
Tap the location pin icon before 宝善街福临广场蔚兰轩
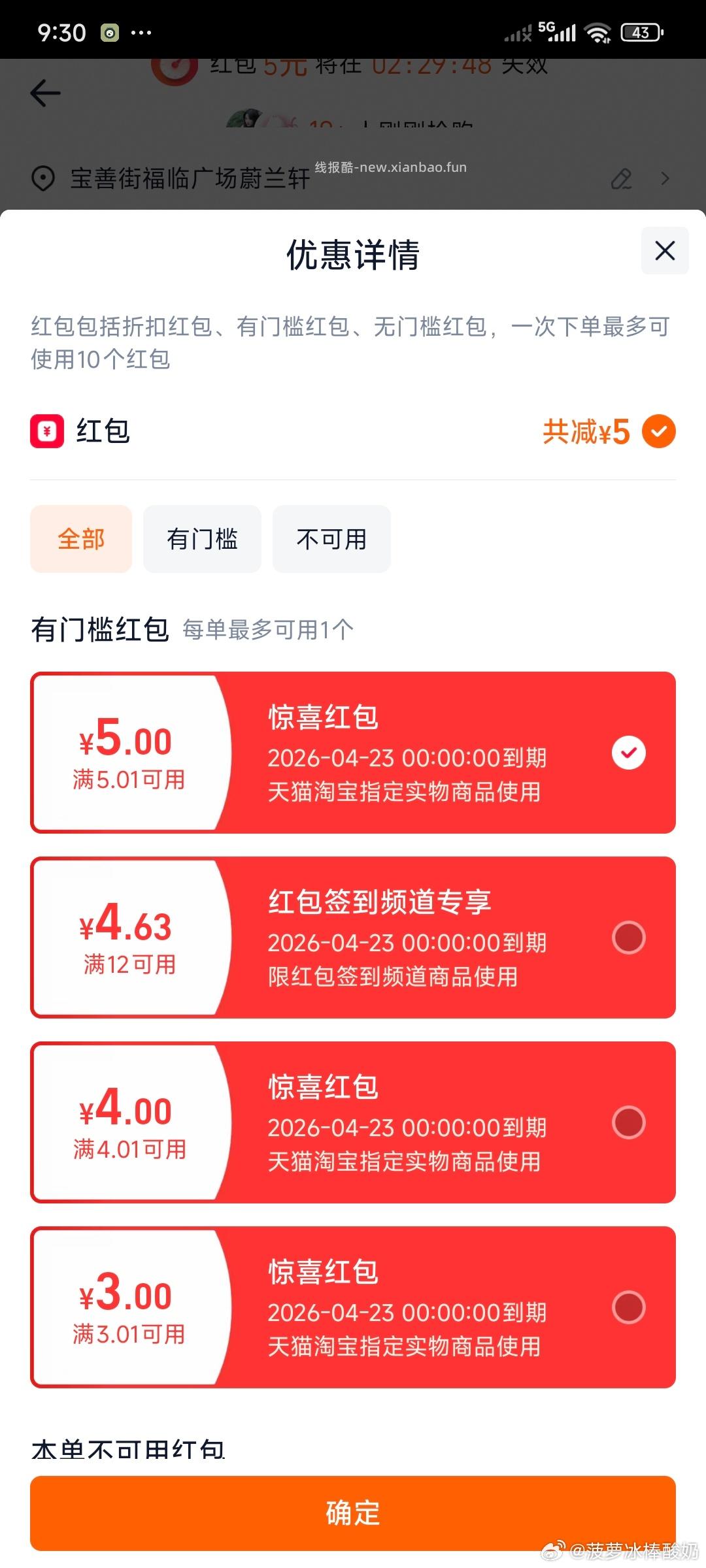pyautogui.click(x=44, y=179)
